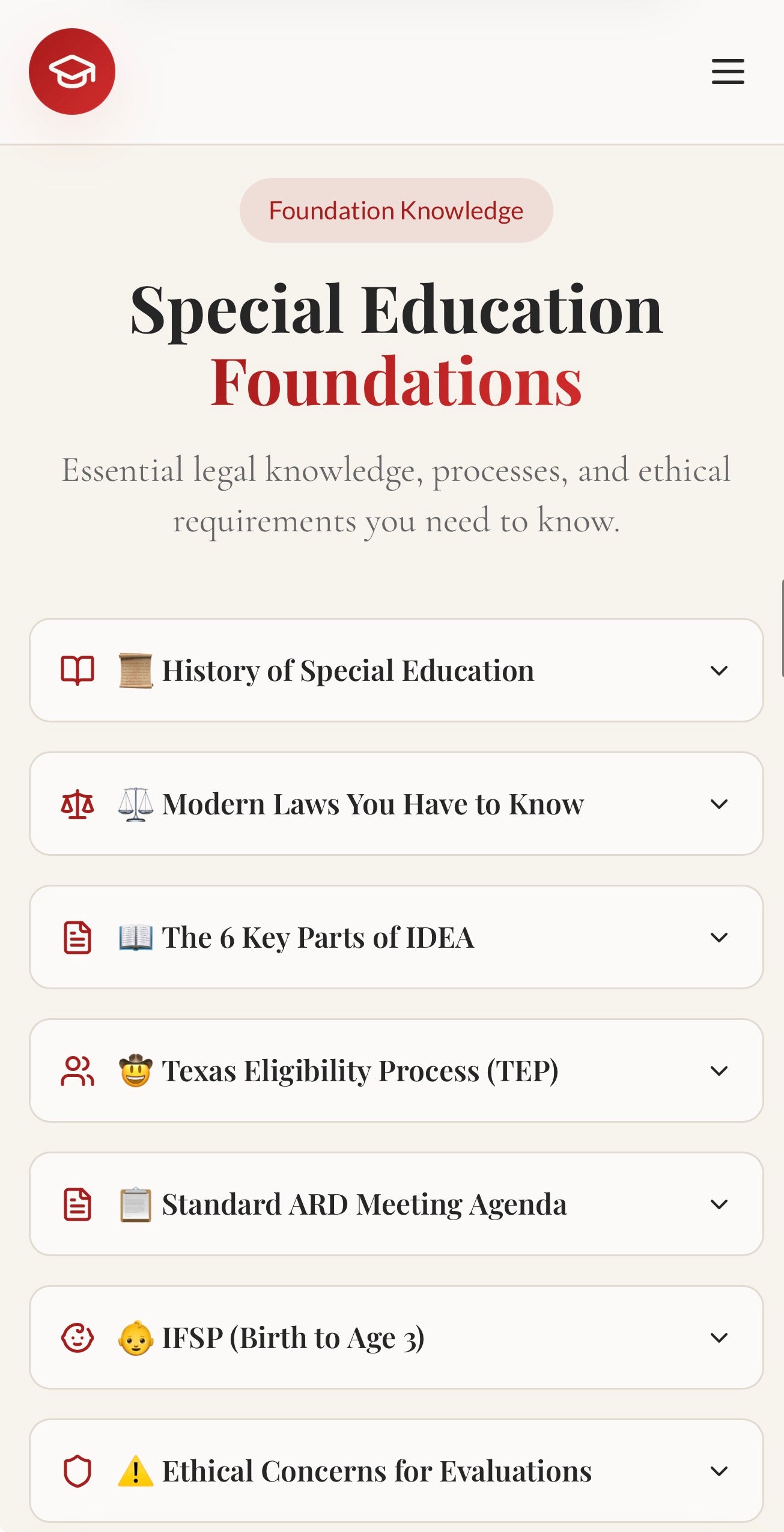
Task: Click the people icon on Texas Eligibility Process card
Action: pos(77,1070)
